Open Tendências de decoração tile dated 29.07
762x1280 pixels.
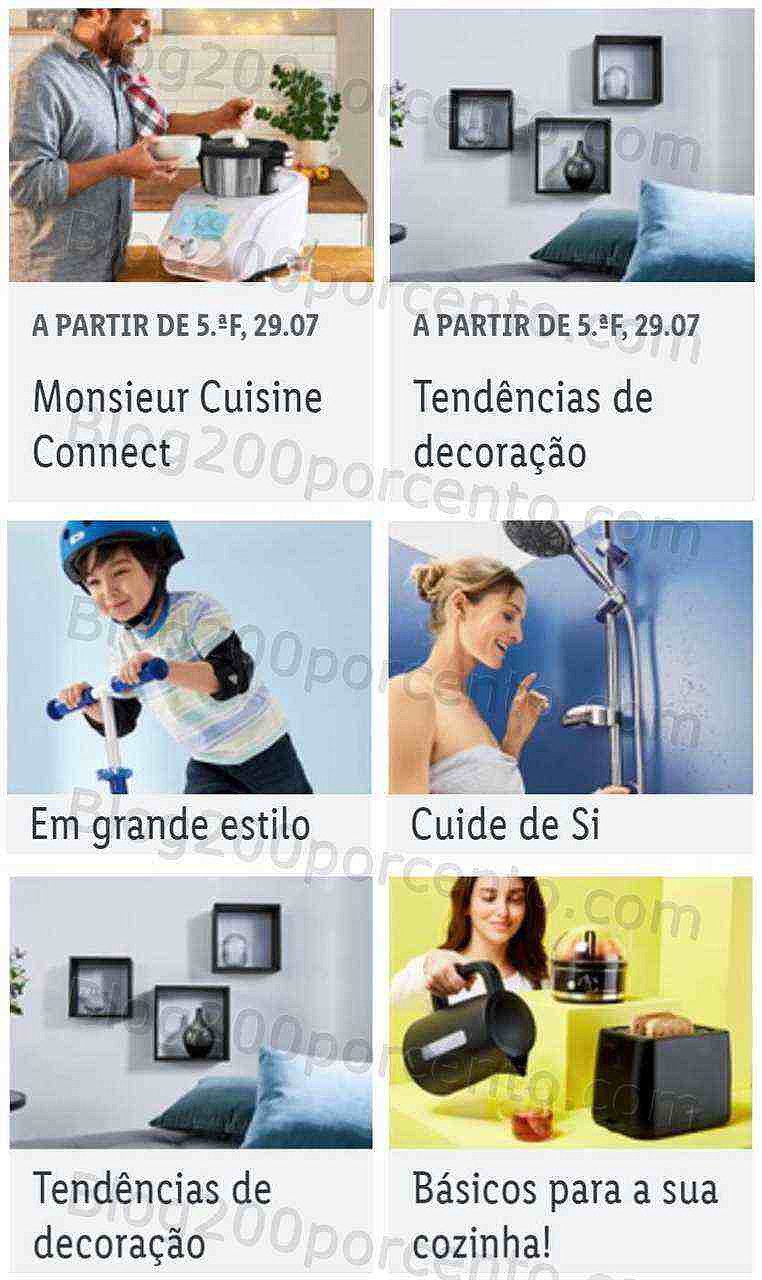(x=571, y=255)
